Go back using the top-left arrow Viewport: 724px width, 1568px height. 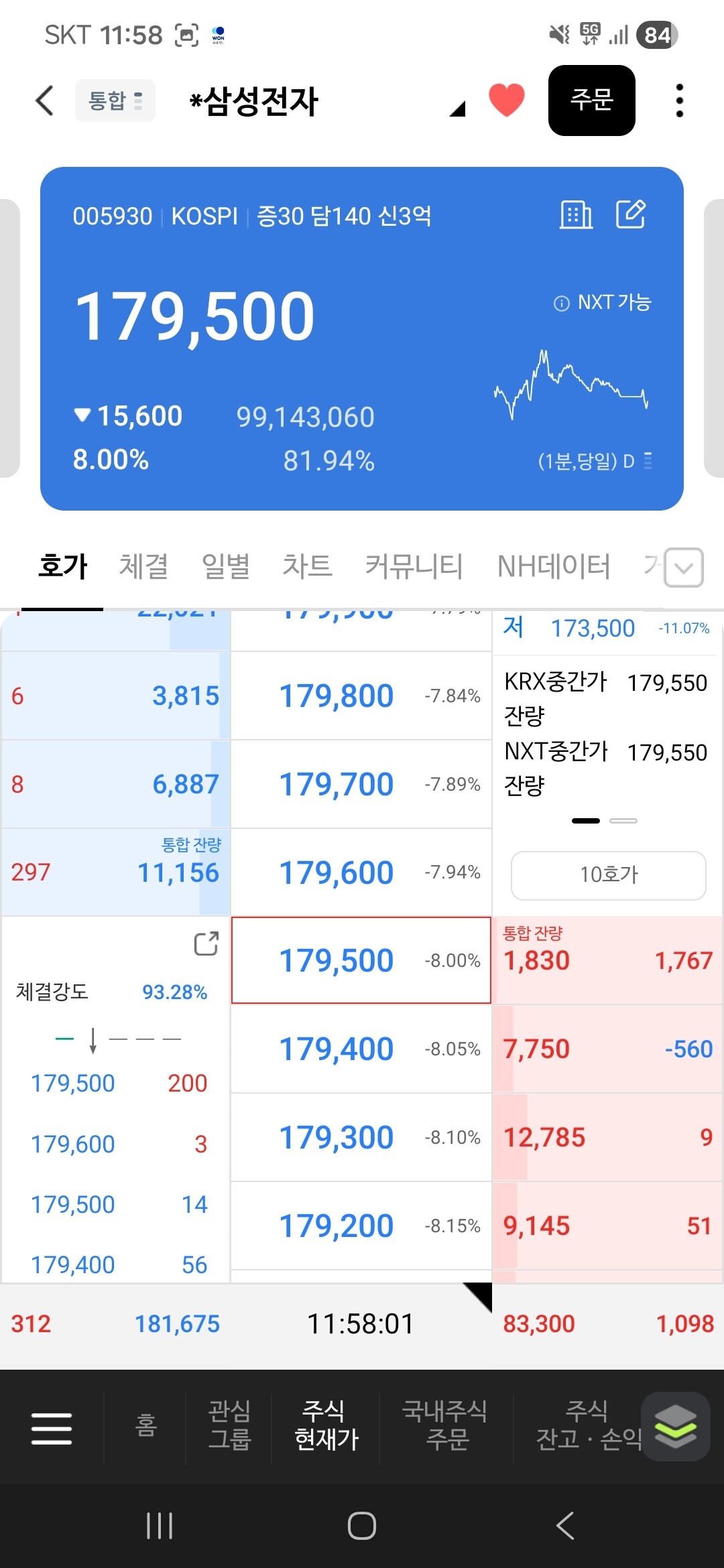coord(44,101)
